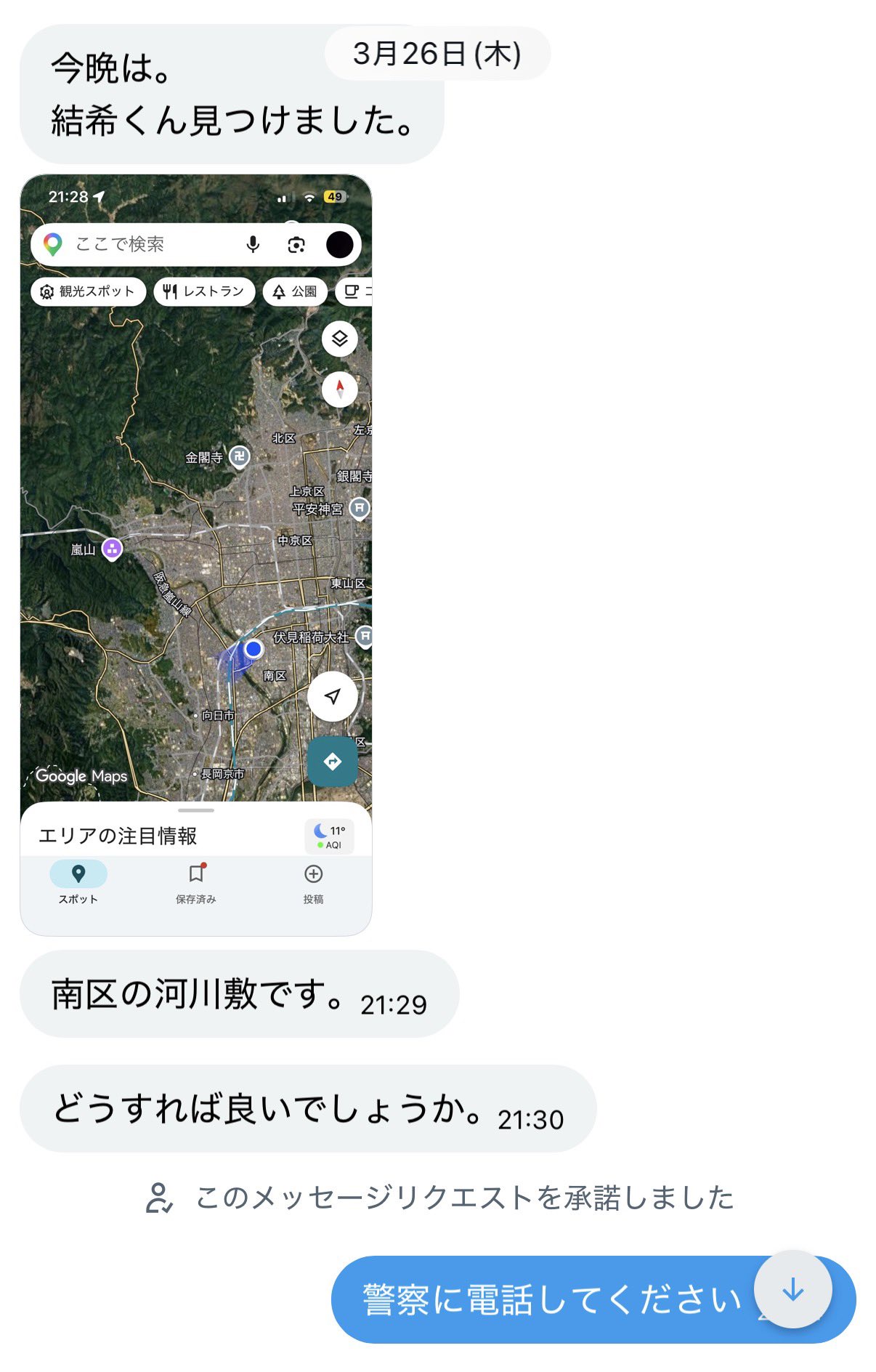Jump to latest messages with down arrow
This screenshot has height=1372, width=876.
click(792, 1288)
